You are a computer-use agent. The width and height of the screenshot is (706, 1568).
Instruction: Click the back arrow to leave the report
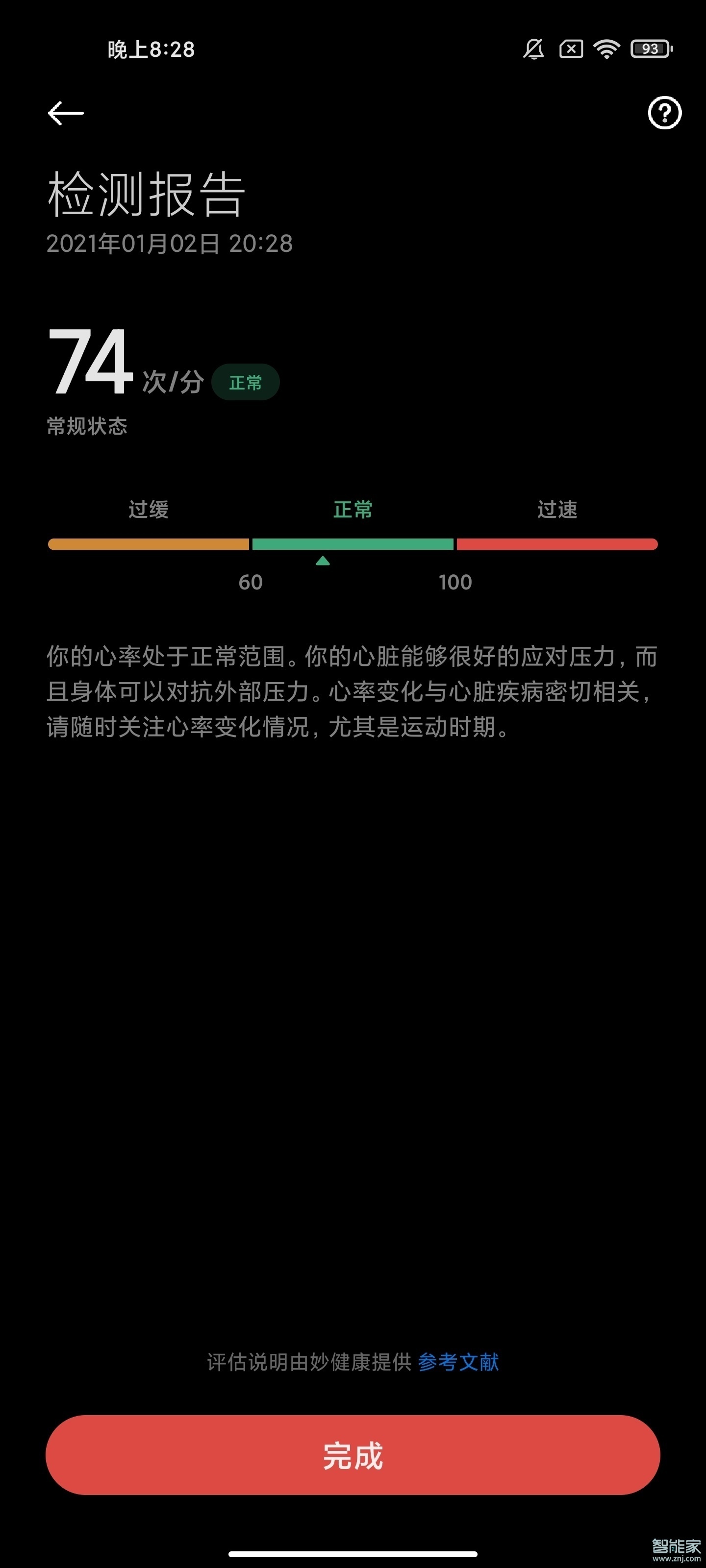click(x=65, y=113)
